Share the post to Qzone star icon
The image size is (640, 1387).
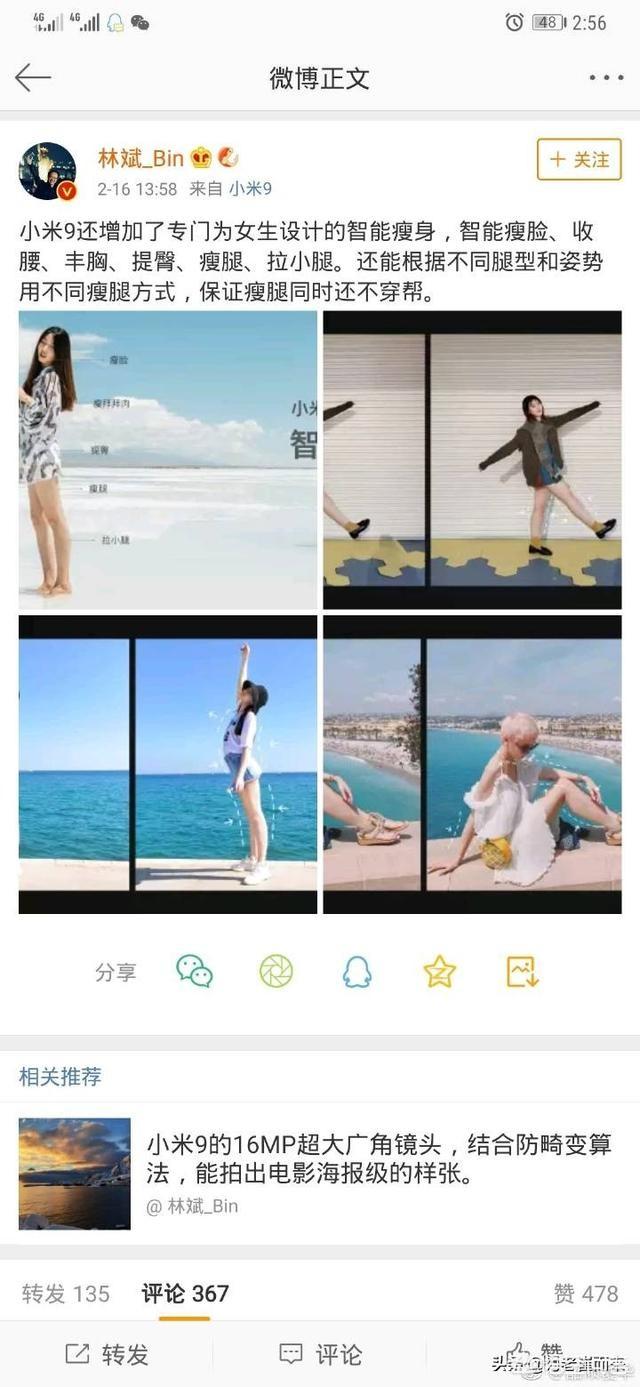tap(439, 971)
